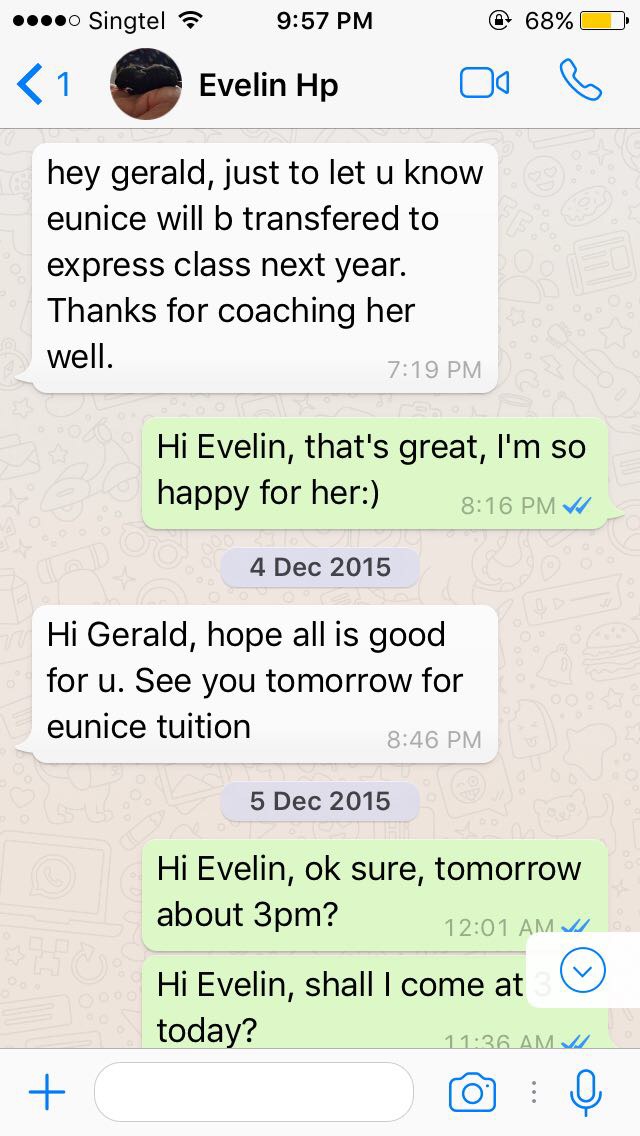Start a voice call with Evelin Hp

[x=581, y=84]
